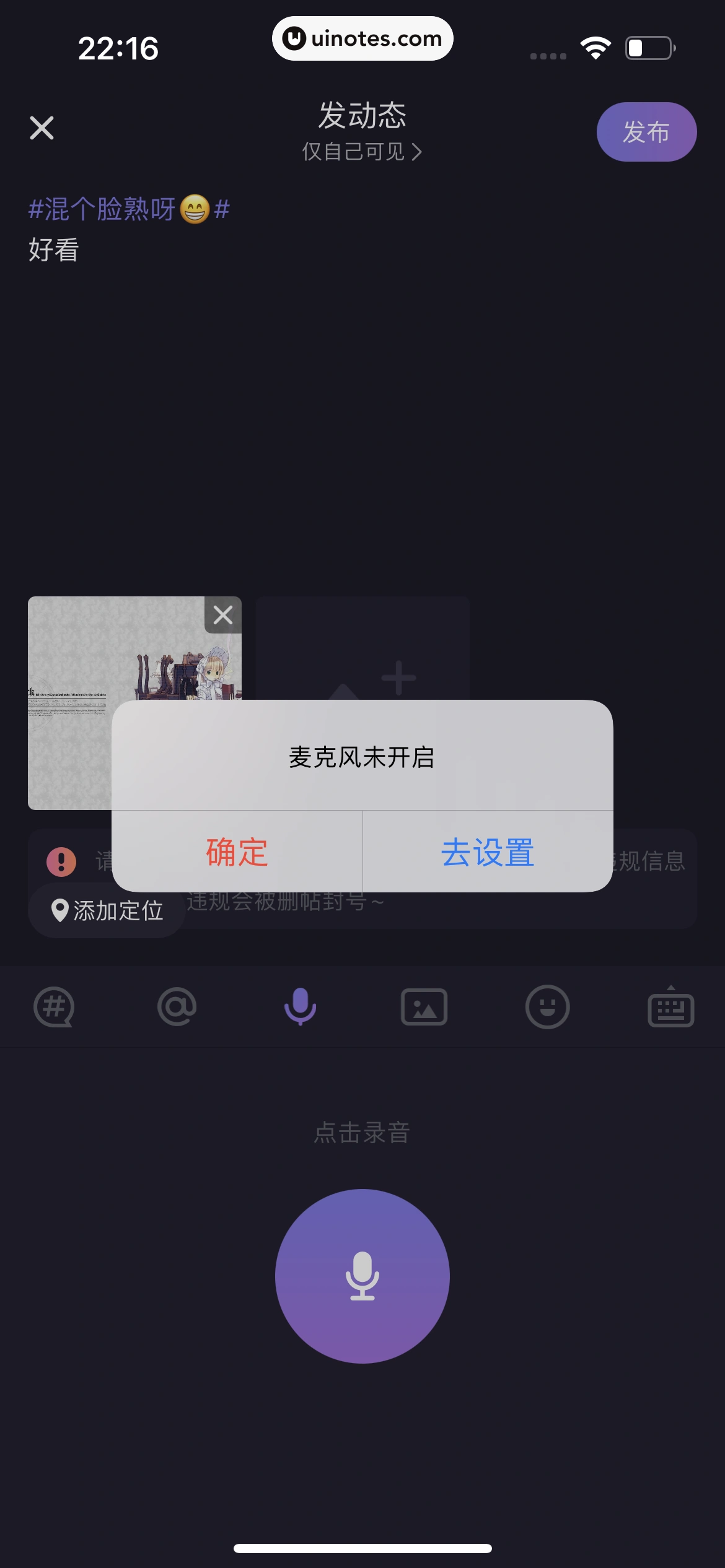Confirm the microphone alert with 确定

[237, 852]
